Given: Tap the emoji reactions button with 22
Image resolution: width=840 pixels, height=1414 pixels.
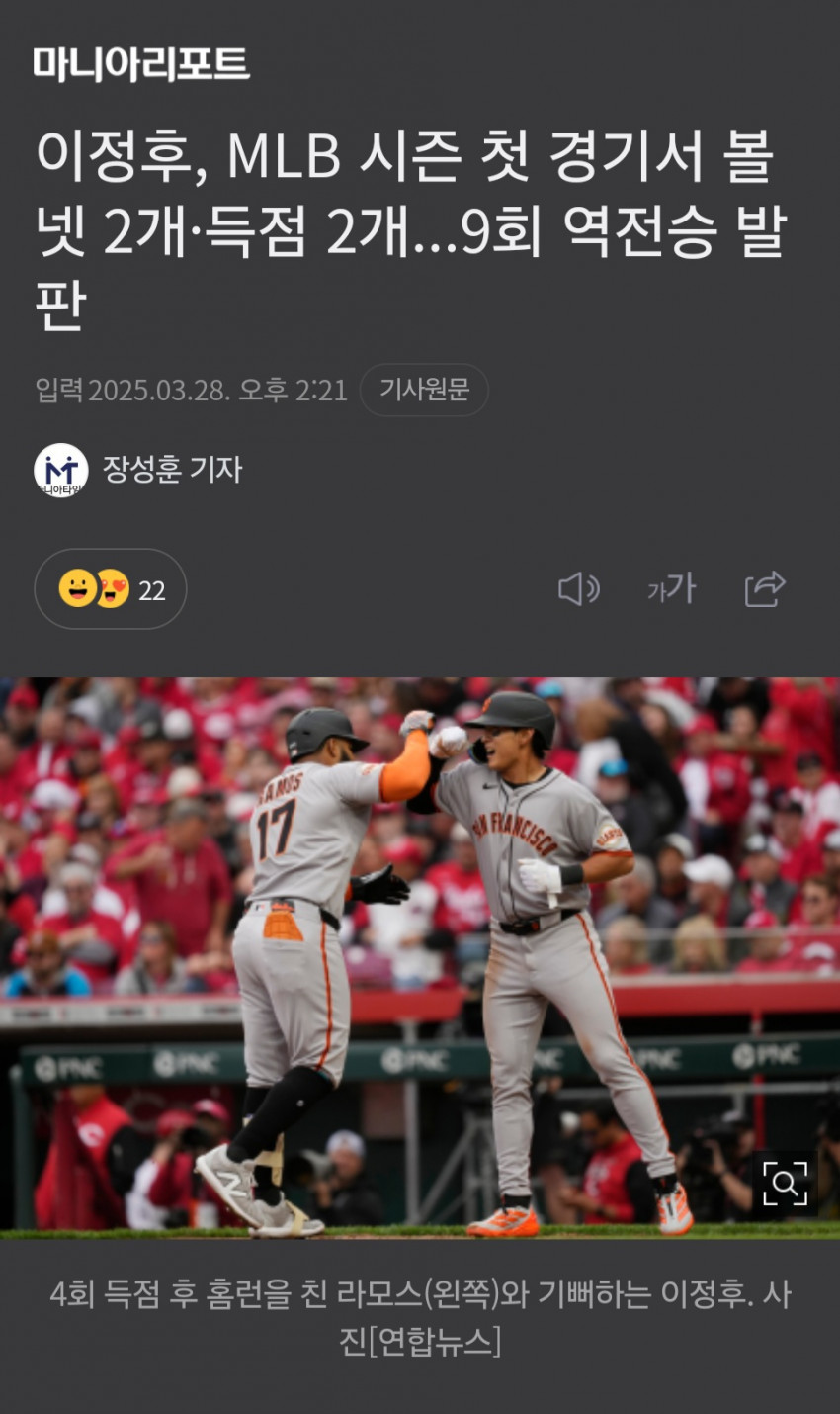Looking at the screenshot, I should [111, 589].
